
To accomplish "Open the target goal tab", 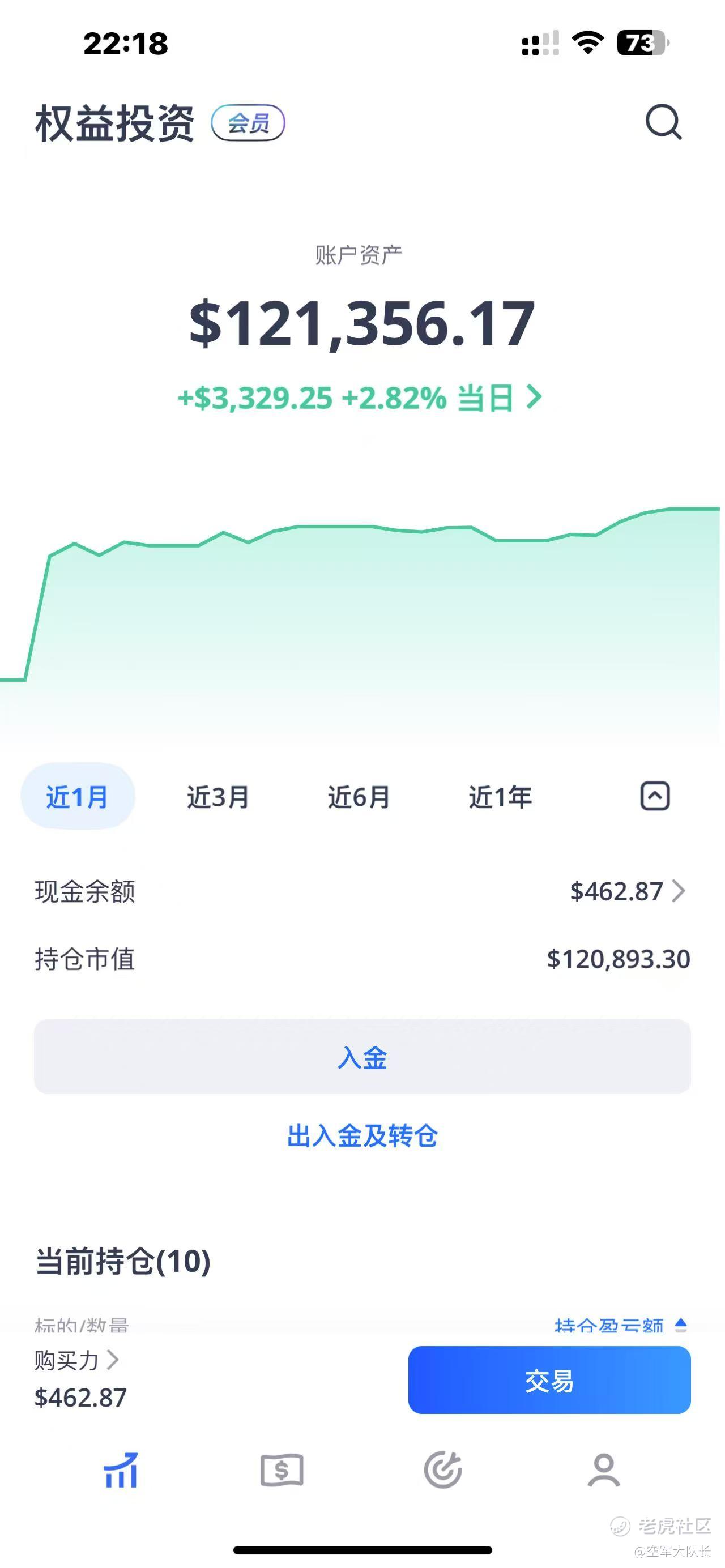I will (443, 1470).
